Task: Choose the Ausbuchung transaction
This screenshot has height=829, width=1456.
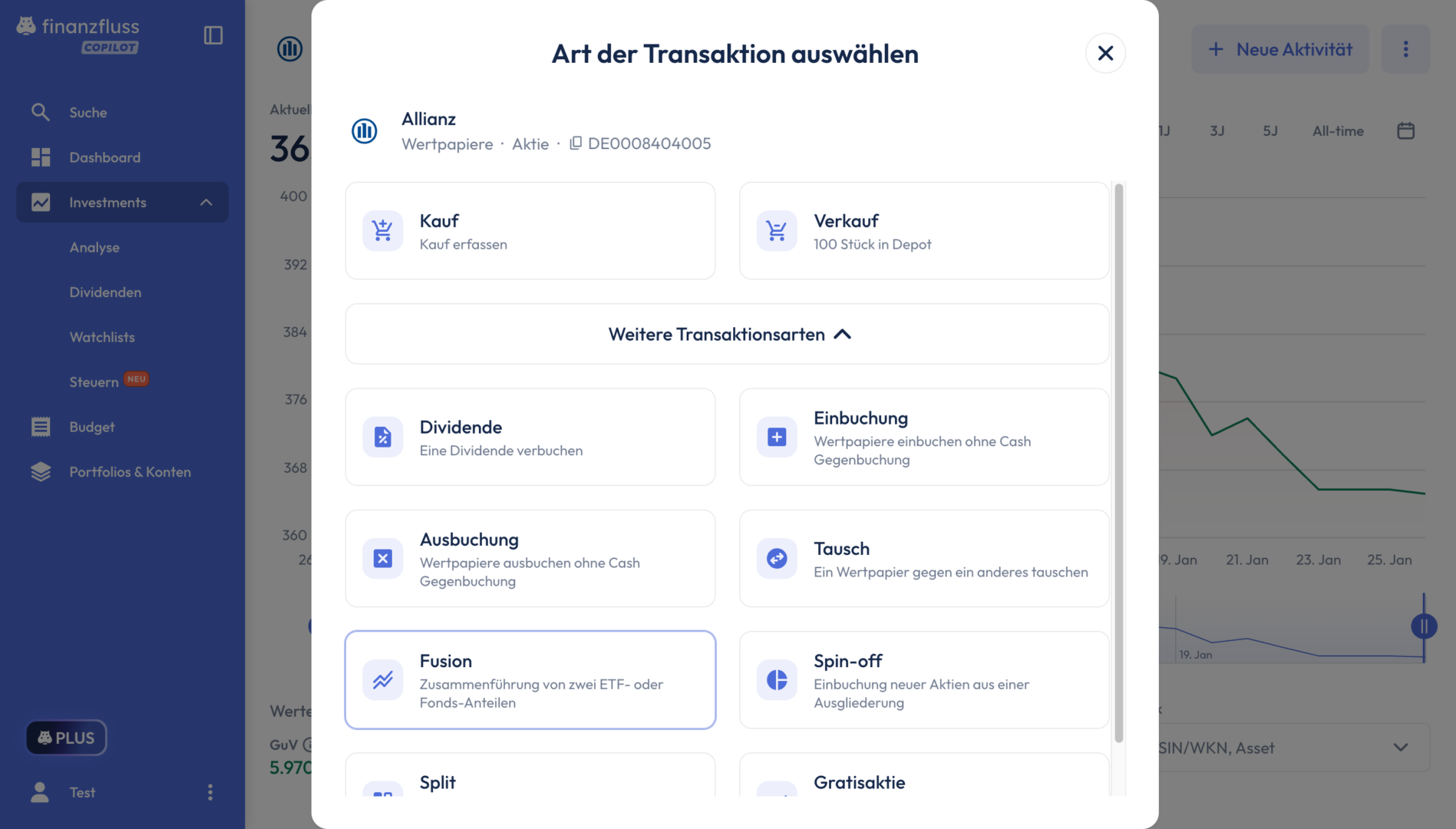Action: click(x=530, y=559)
